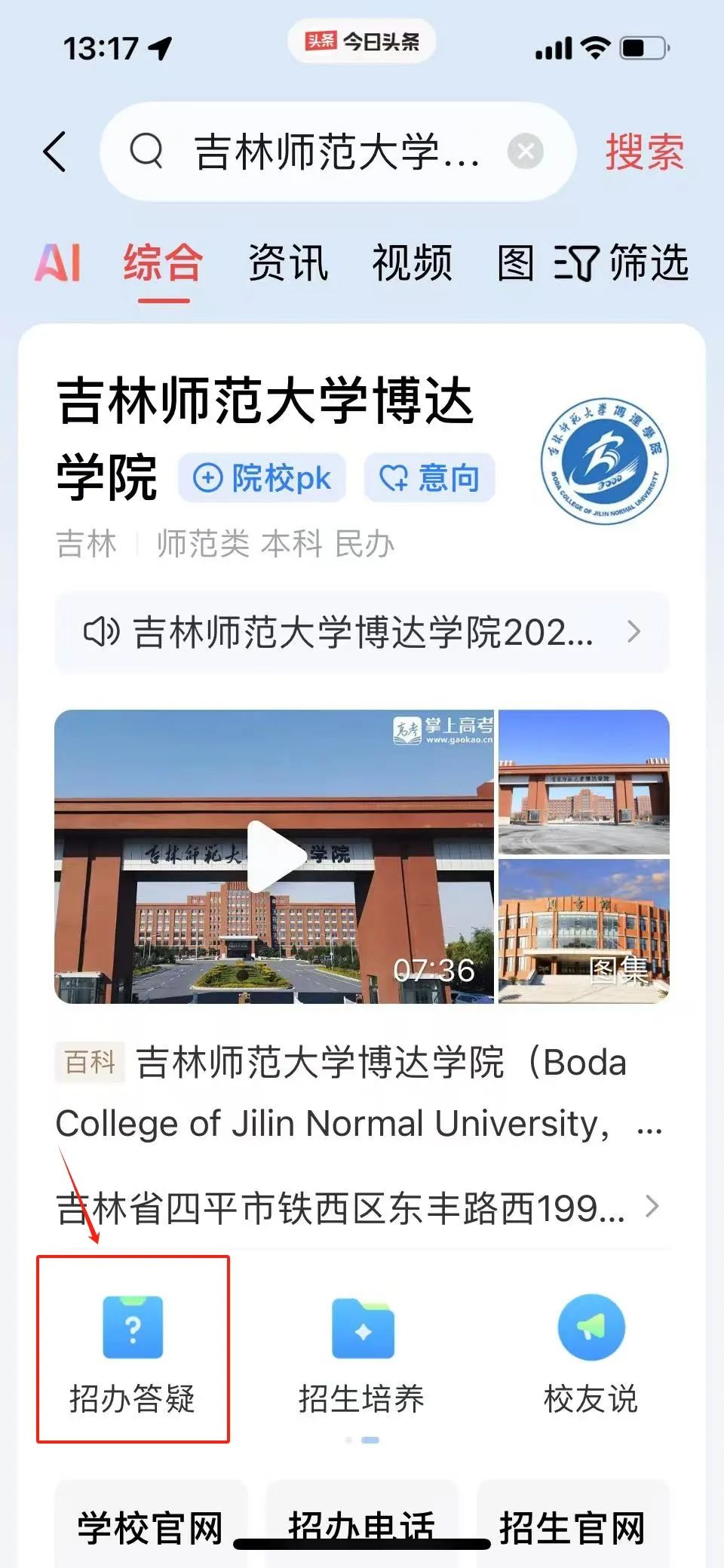Screen dimensions: 724x1568
Task: Open 招生培养
Action: 362,1350
